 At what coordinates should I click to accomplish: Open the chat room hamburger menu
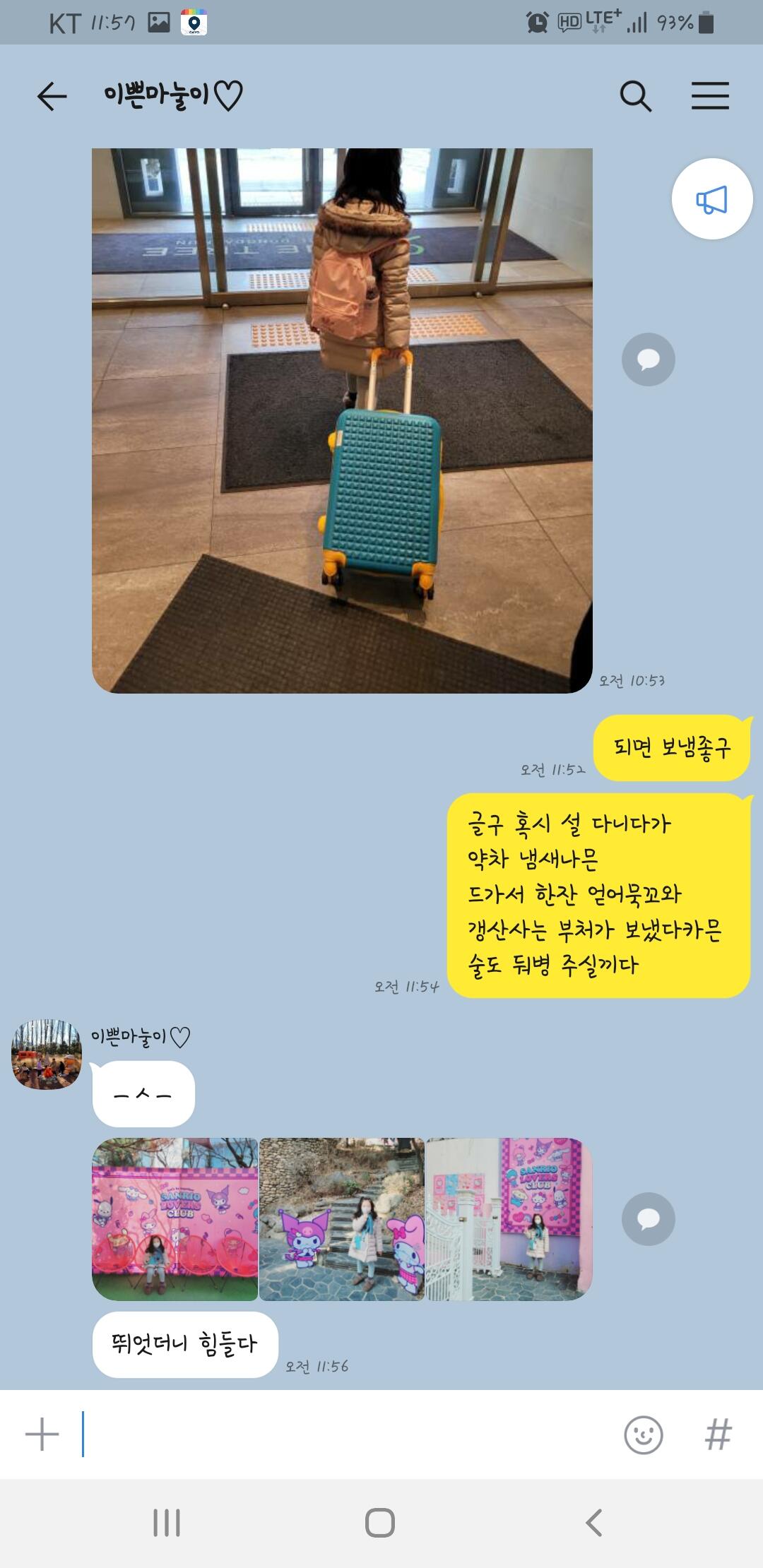pos(710,95)
